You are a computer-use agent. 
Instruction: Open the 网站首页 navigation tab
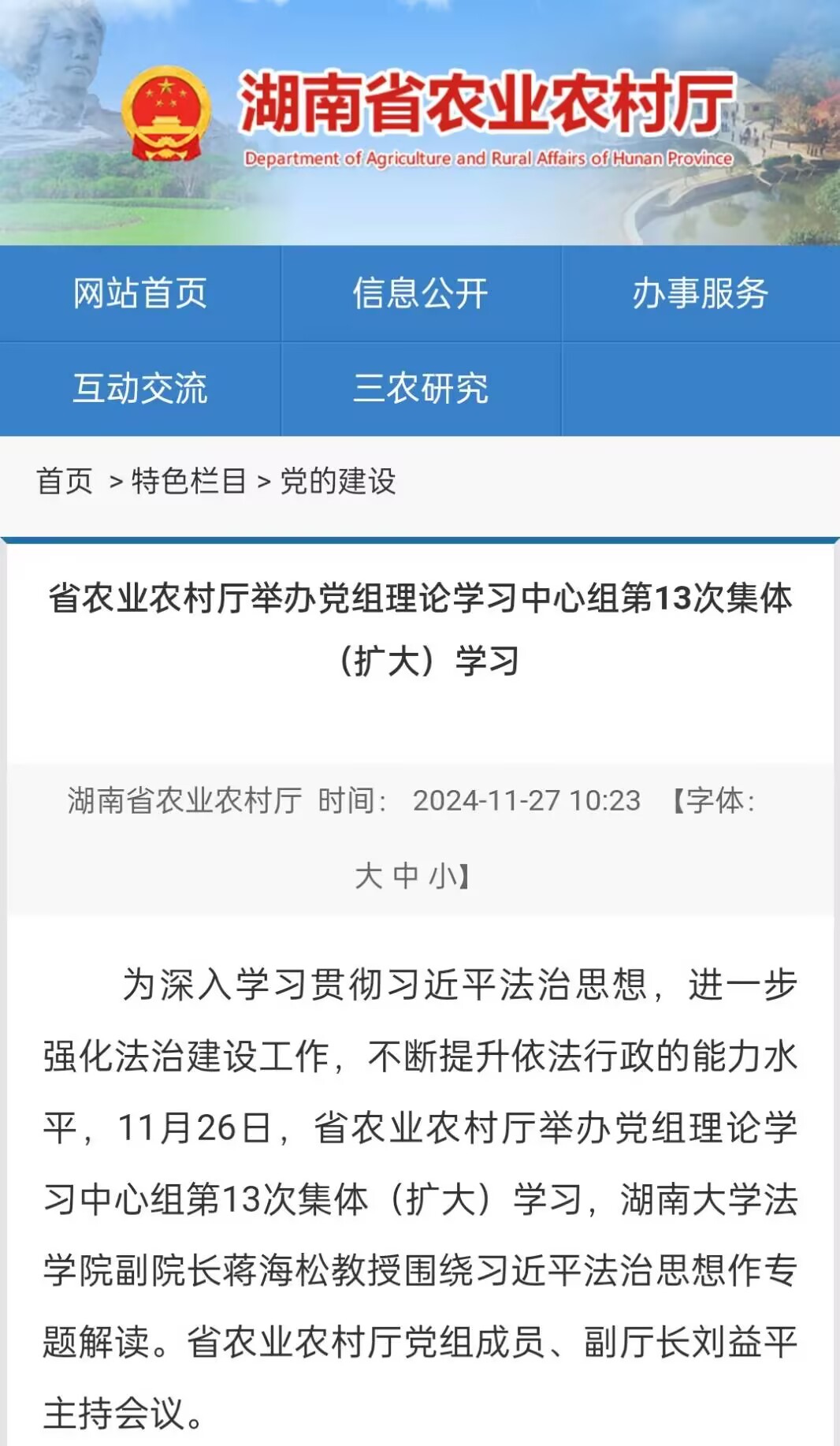click(x=140, y=293)
